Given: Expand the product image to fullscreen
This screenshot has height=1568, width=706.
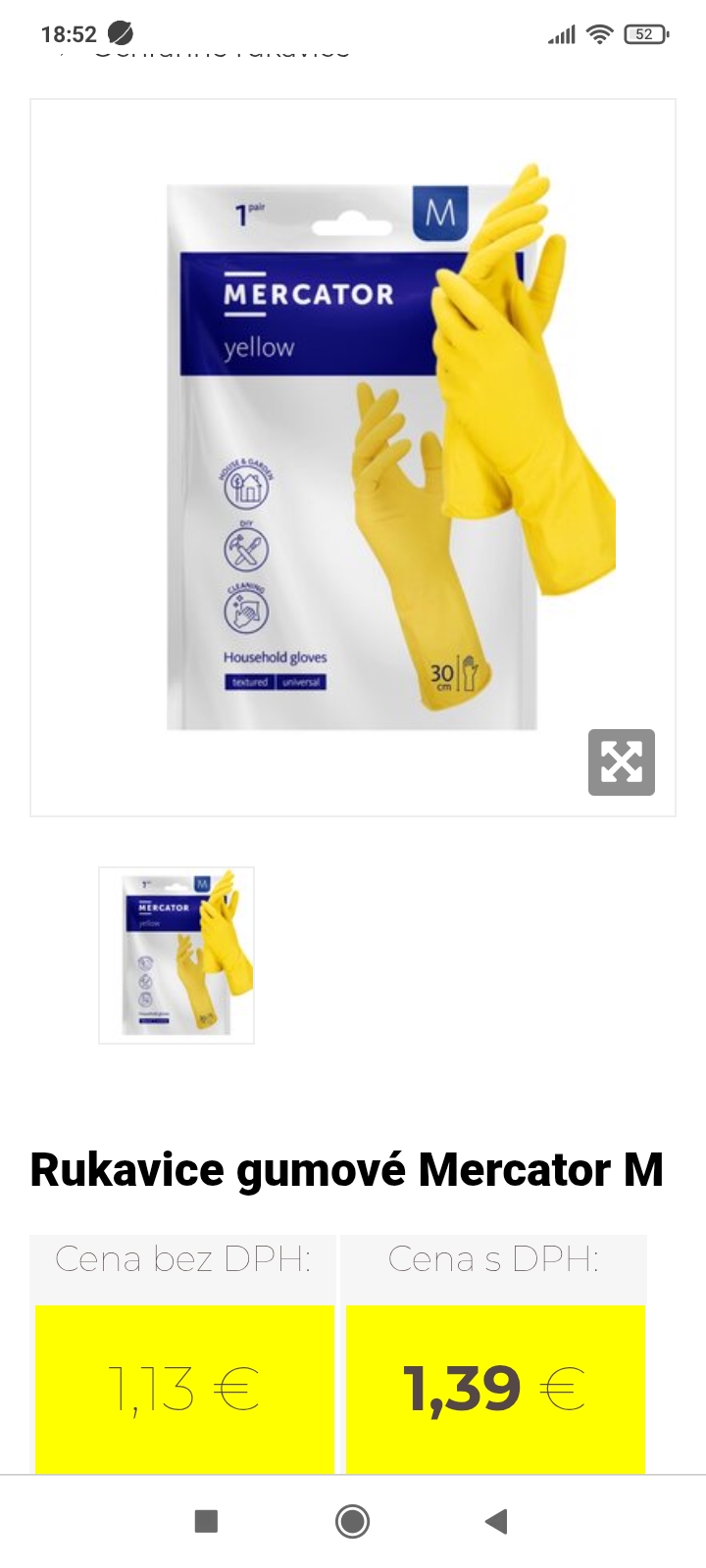Looking at the screenshot, I should [x=621, y=761].
